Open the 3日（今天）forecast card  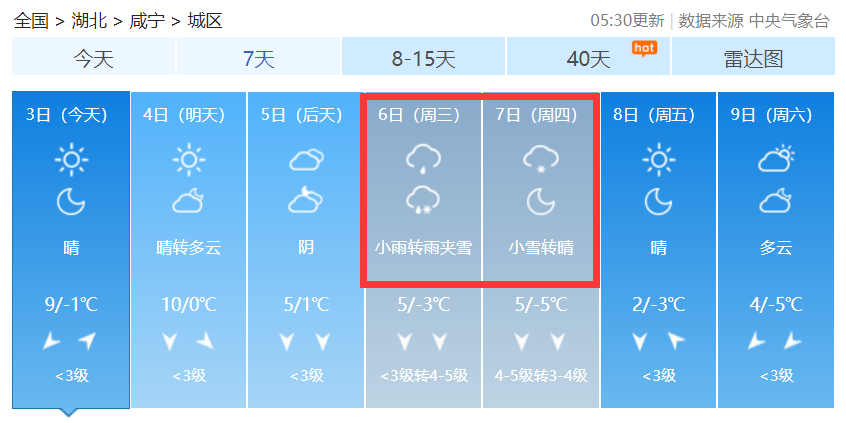coord(71,250)
